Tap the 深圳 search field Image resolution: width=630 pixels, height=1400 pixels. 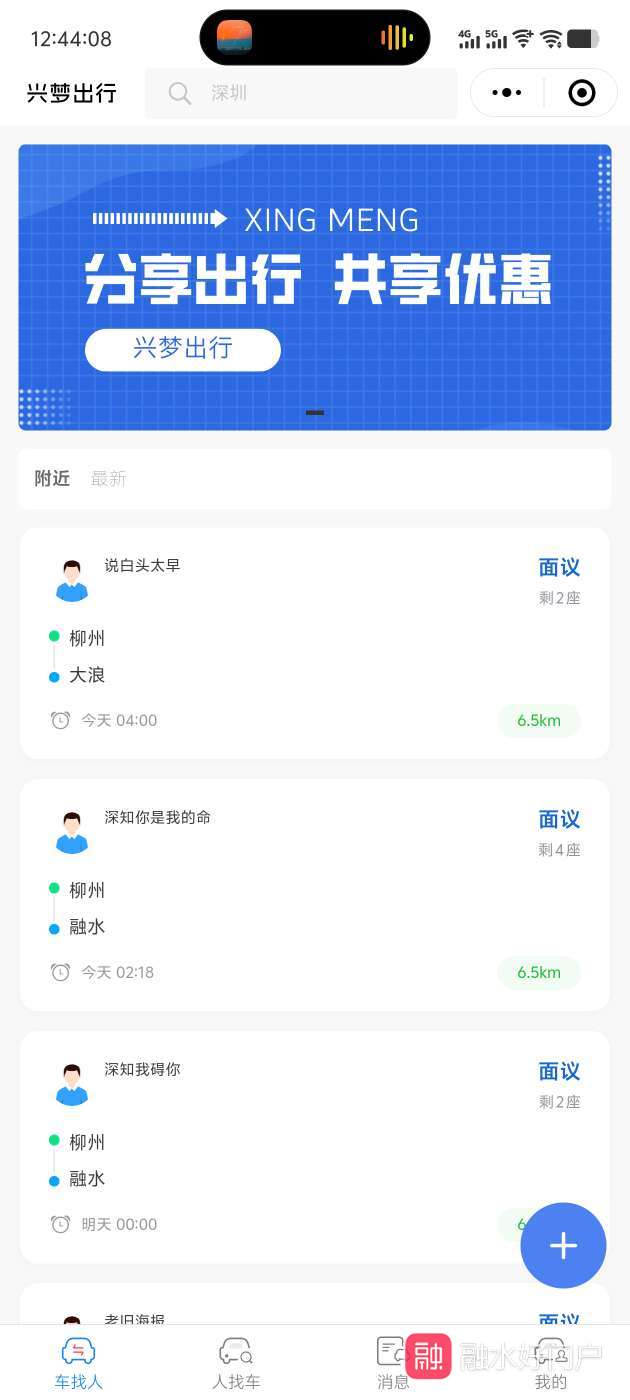point(301,93)
